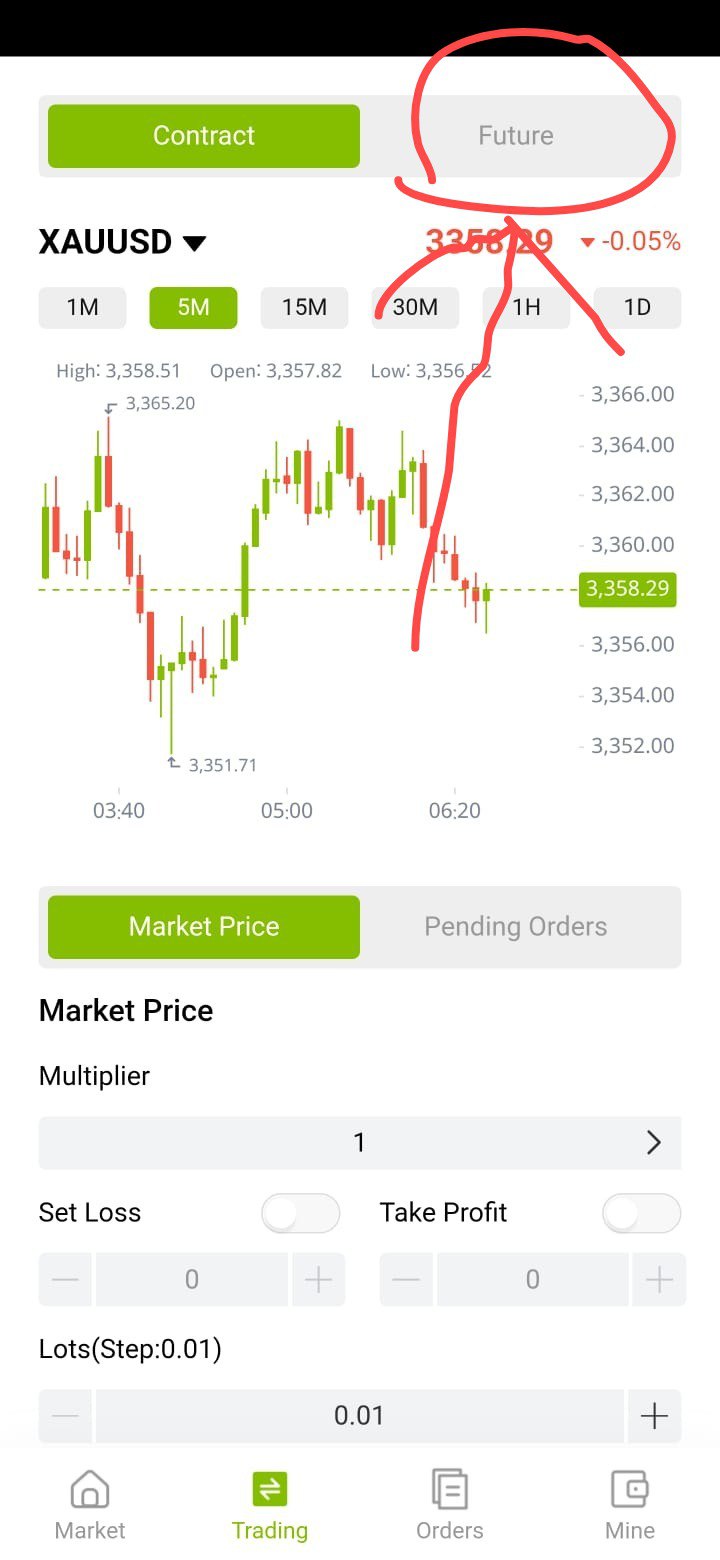Go to the Market tab
This screenshot has width=720, height=1560.
[x=90, y=1506]
